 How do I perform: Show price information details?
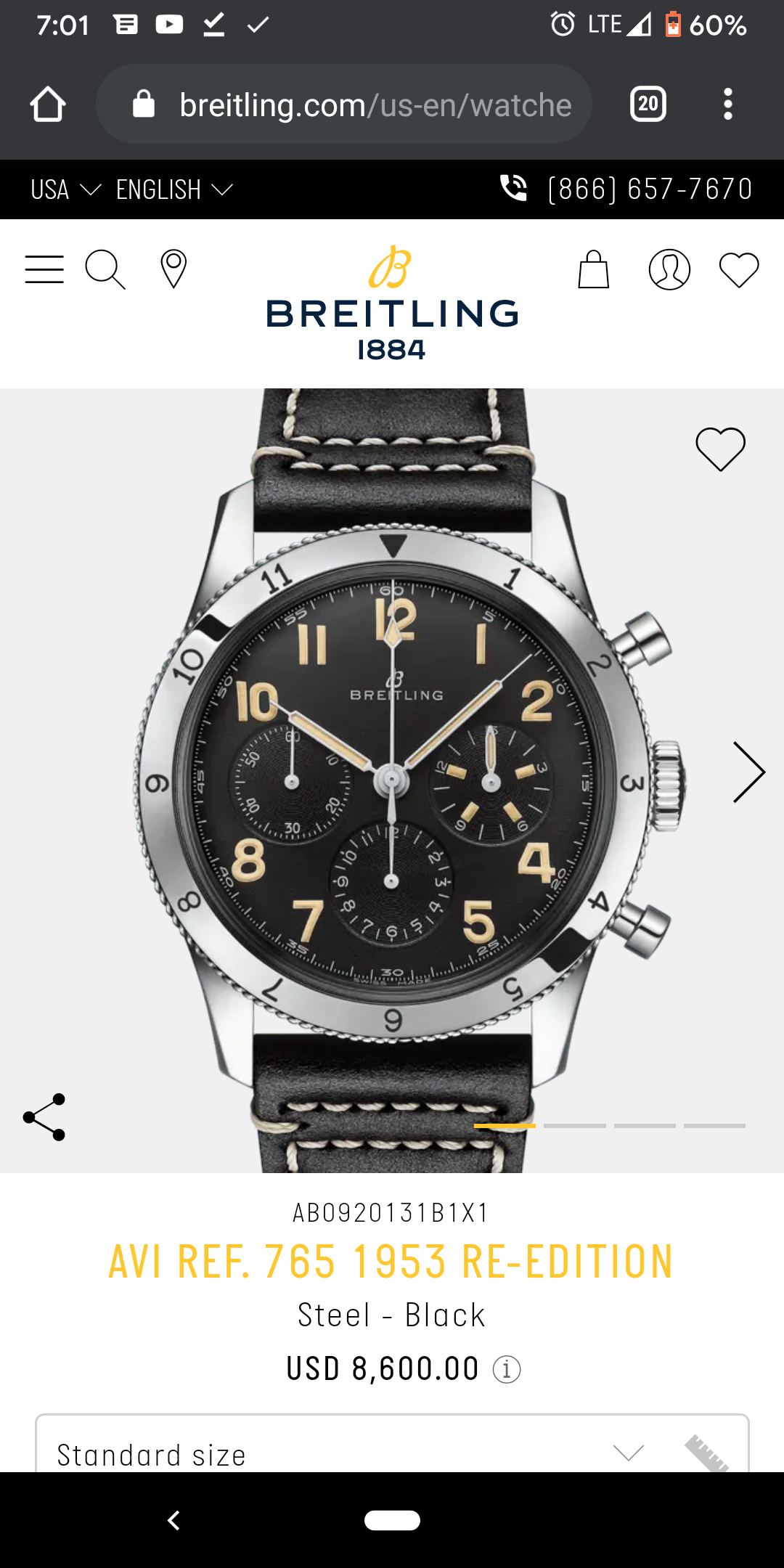(507, 1370)
